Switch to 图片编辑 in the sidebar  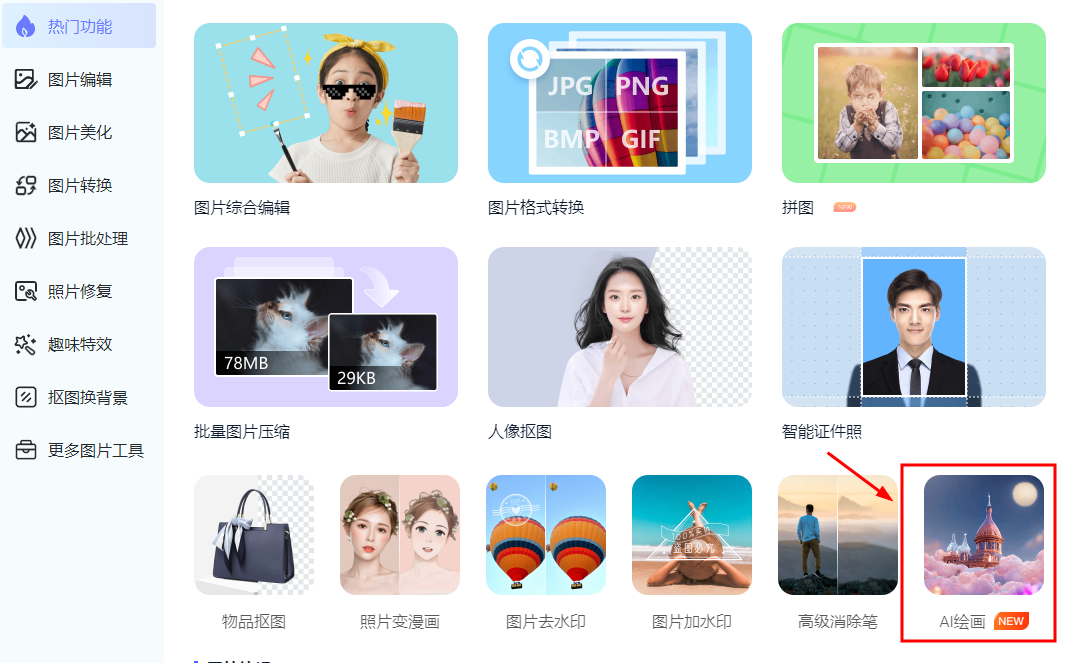click(x=79, y=80)
